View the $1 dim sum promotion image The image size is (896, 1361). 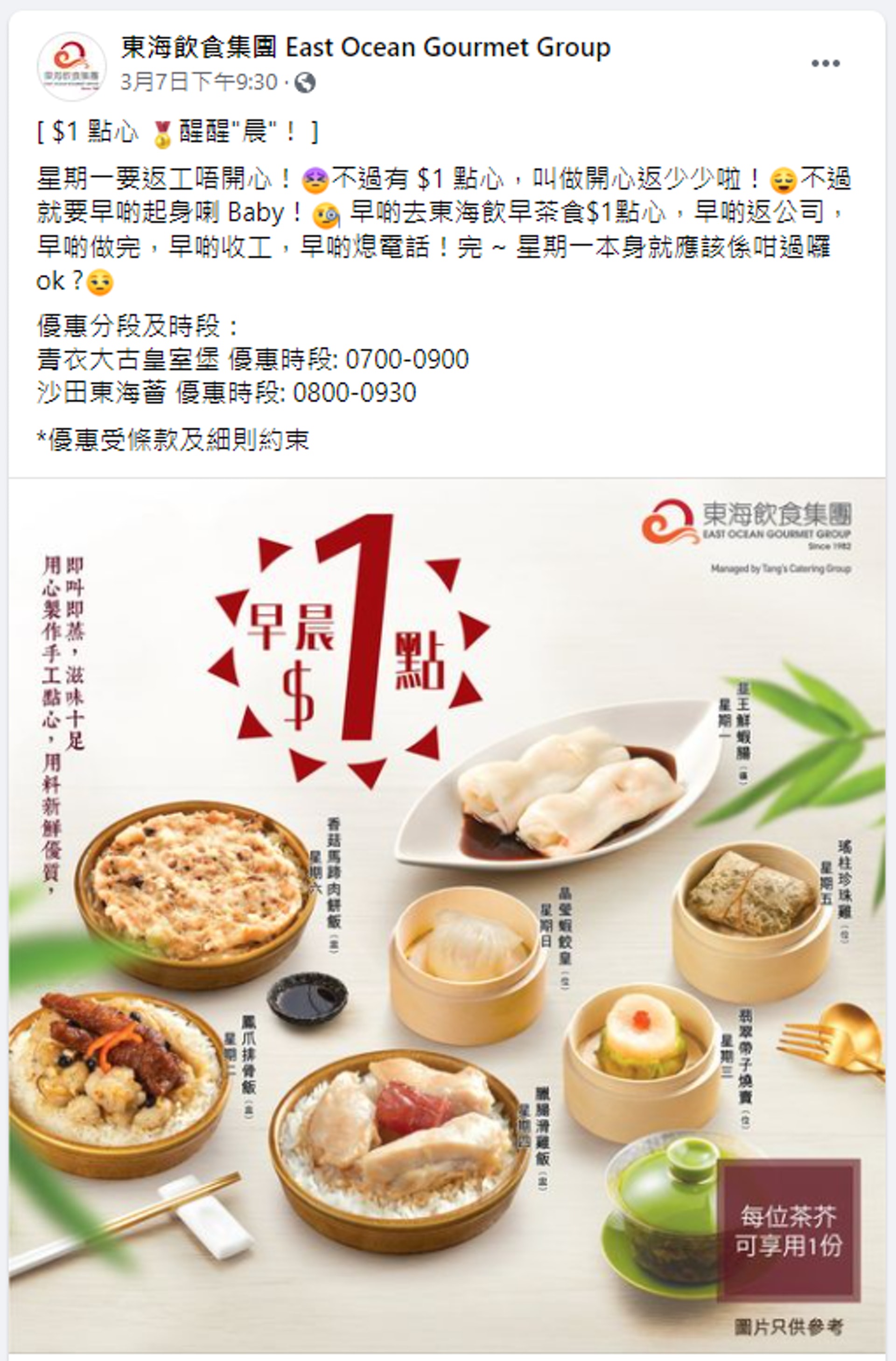447,915
